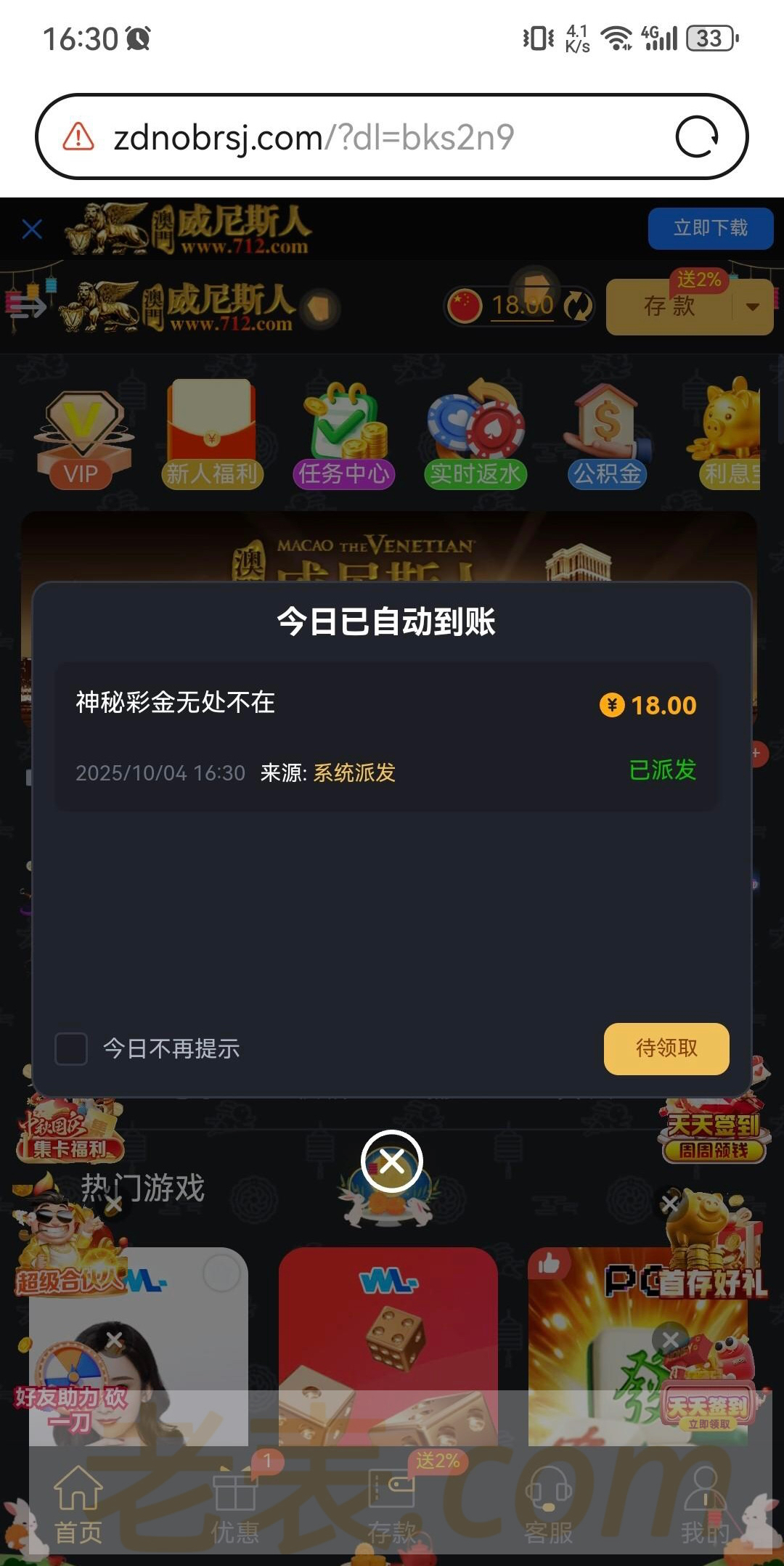Check the 今日不再提示 checkbox
This screenshot has height=1566, width=784.
coord(71,1048)
